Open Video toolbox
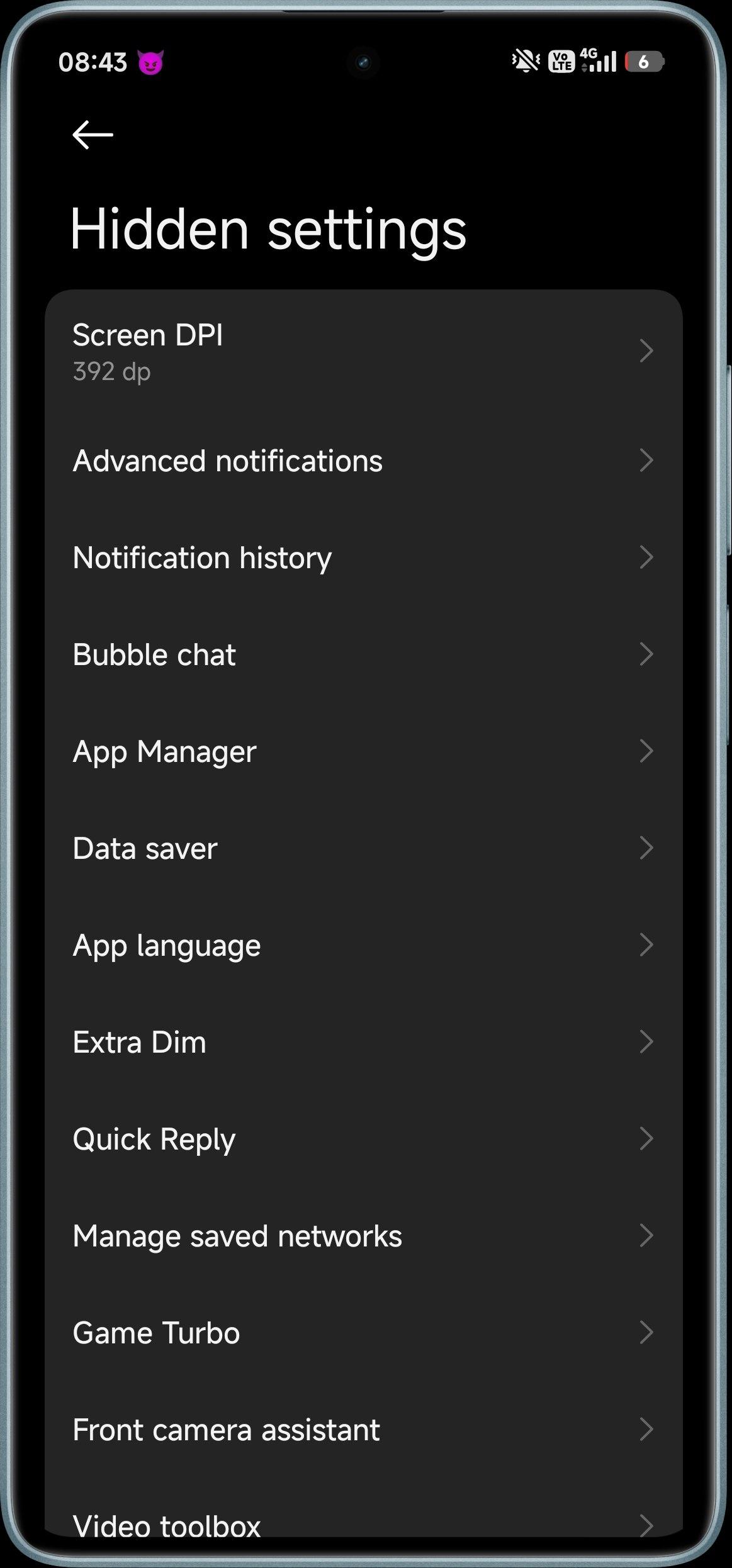 (363, 1524)
